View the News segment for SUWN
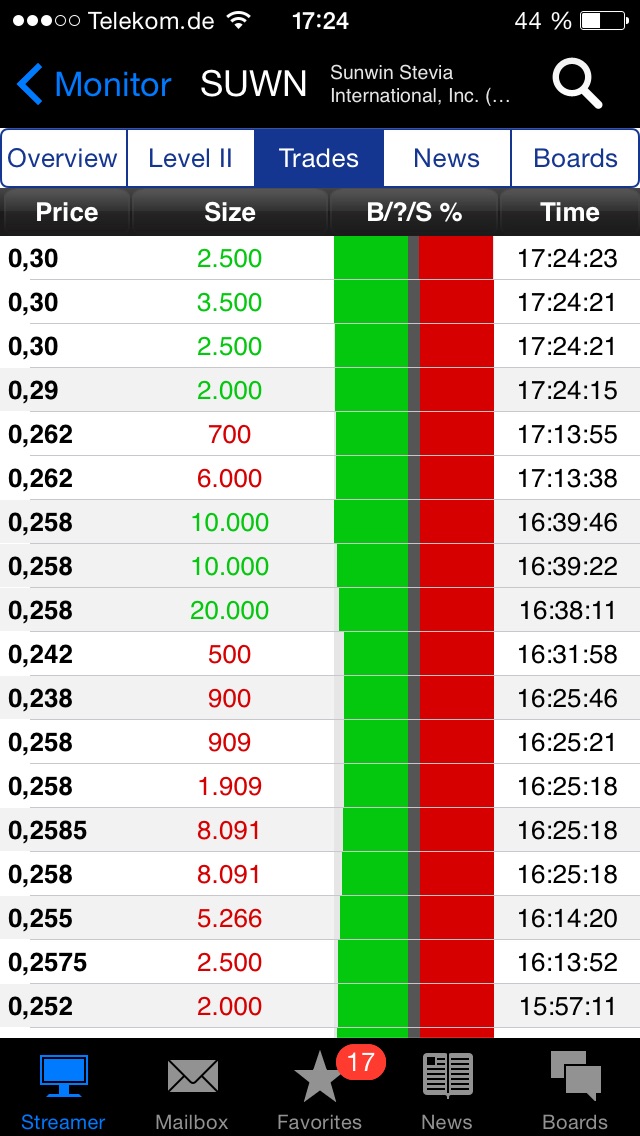Viewport: 640px width, 1136px height. (447, 158)
